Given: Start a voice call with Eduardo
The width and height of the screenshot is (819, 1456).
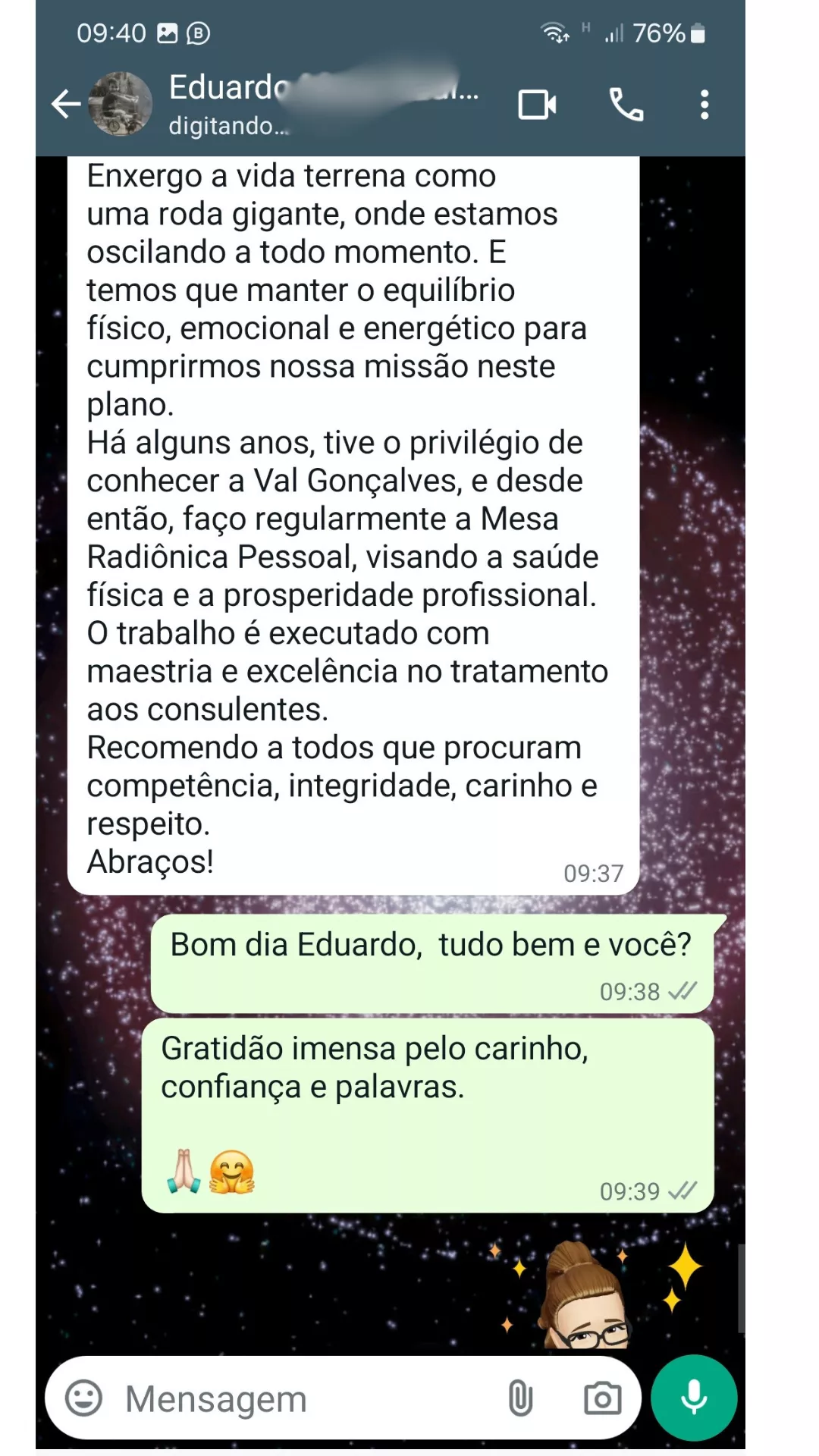Looking at the screenshot, I should (626, 105).
